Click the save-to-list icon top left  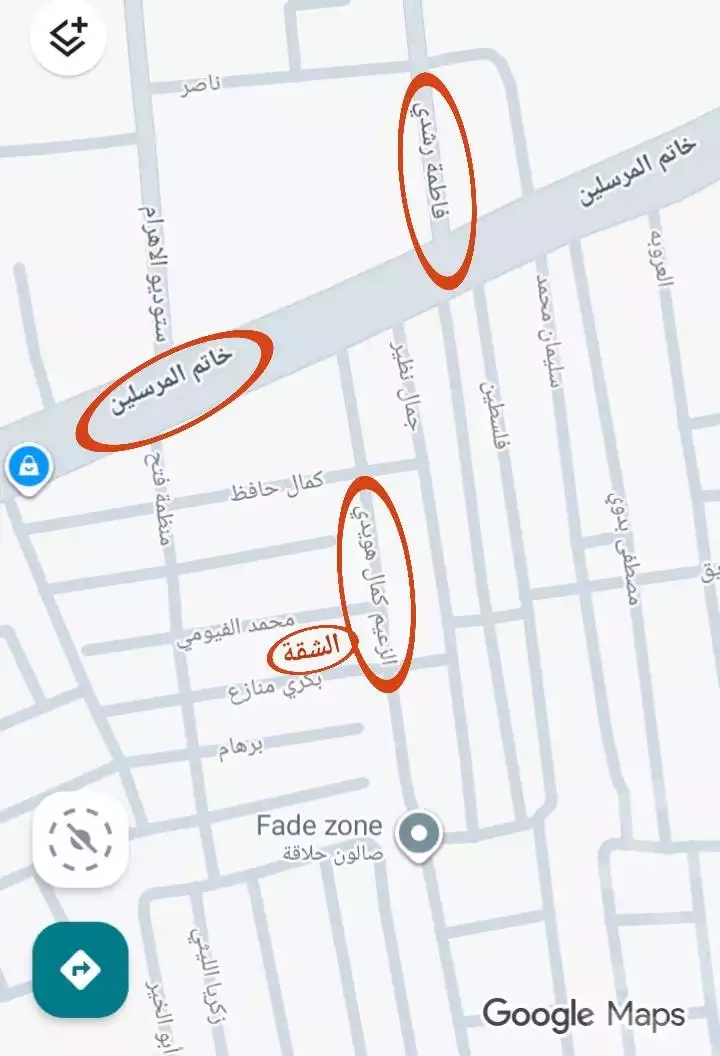coord(66,36)
